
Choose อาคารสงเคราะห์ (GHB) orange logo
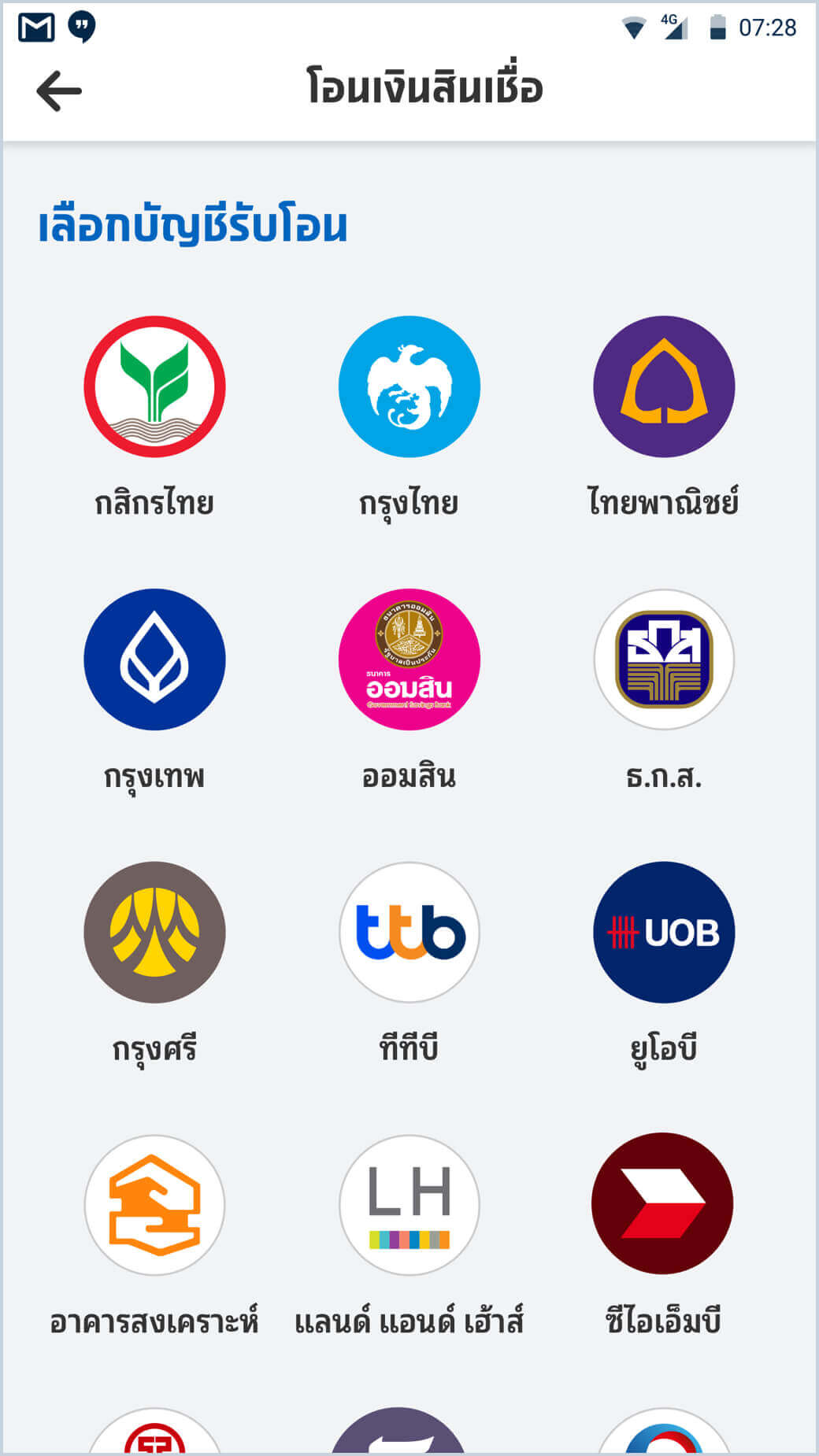point(154,1205)
